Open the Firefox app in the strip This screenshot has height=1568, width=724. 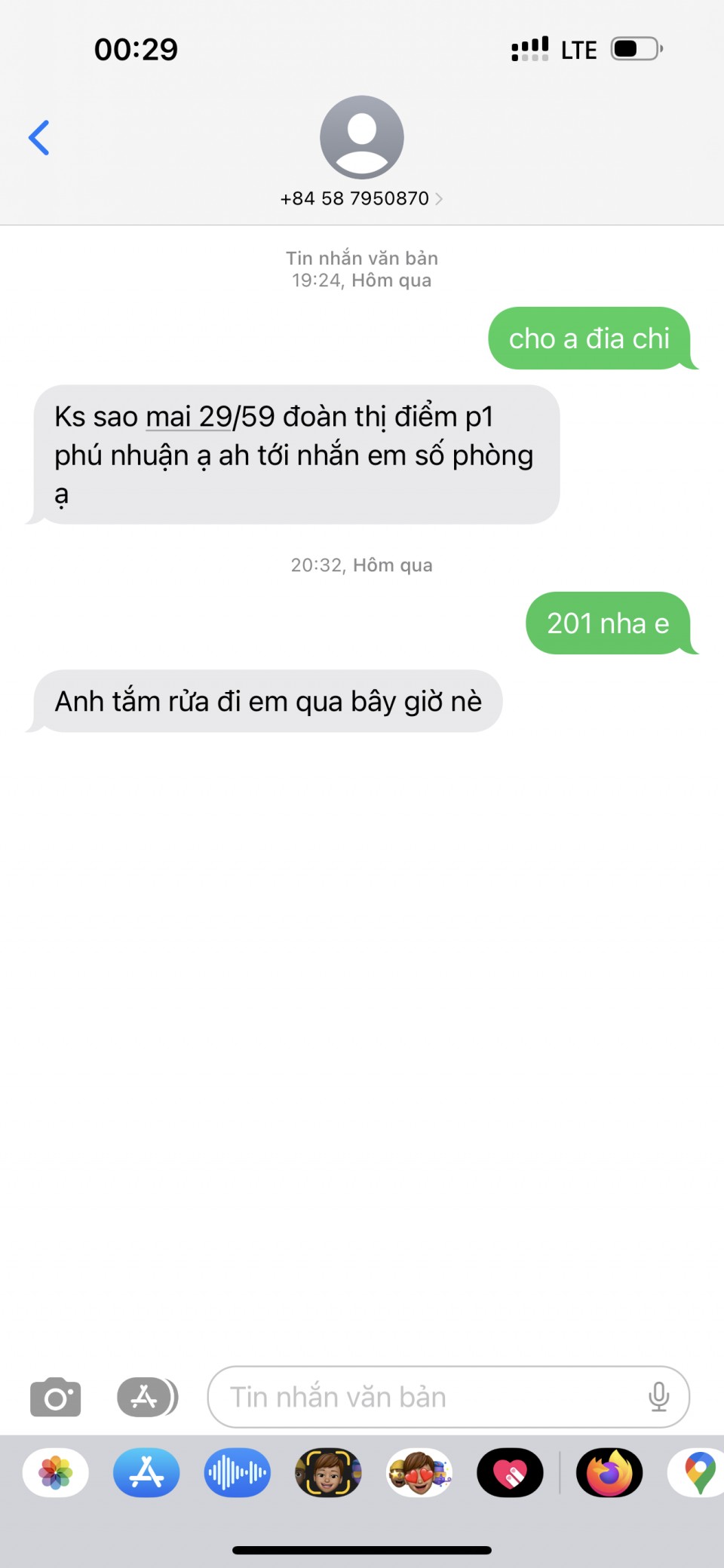[x=609, y=1472]
